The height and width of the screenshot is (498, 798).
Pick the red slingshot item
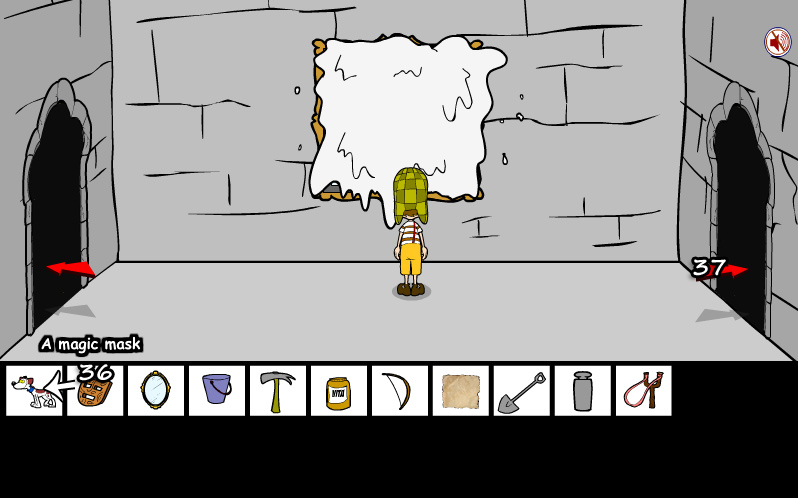point(644,391)
